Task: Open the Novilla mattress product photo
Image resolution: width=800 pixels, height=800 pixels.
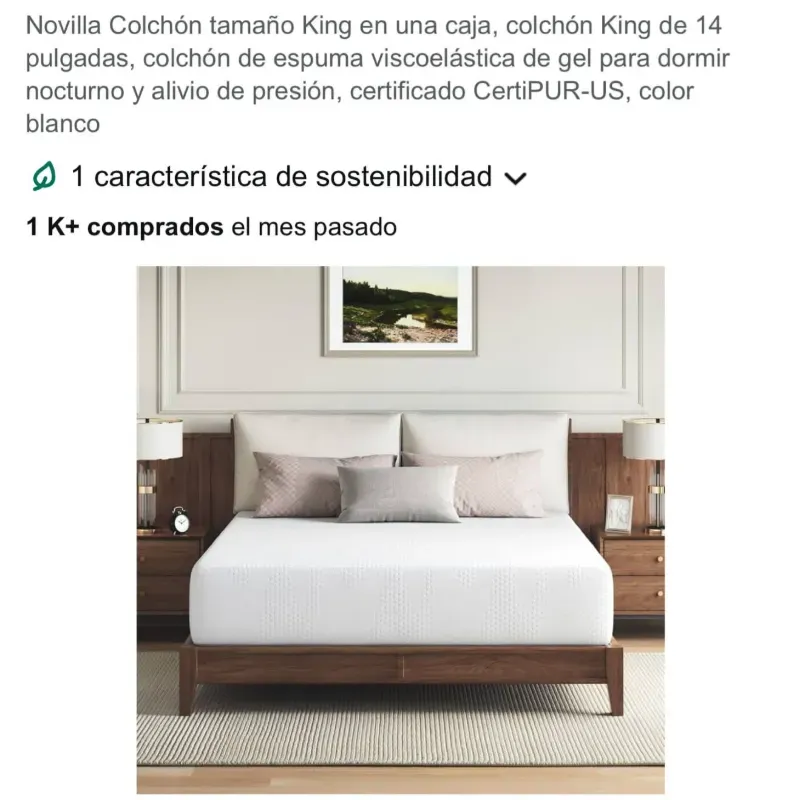Action: (x=400, y=530)
